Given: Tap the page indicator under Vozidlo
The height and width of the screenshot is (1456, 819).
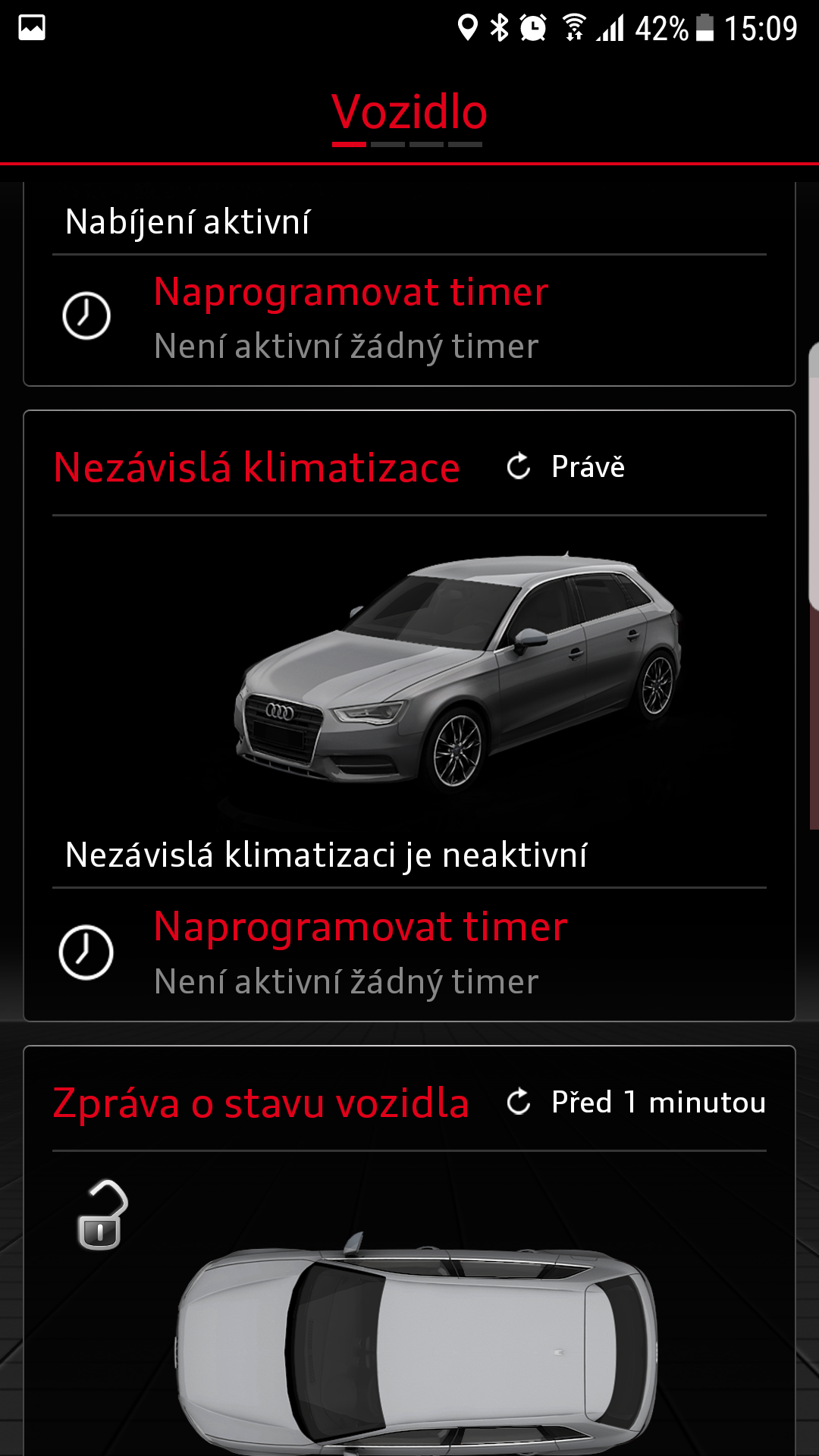Looking at the screenshot, I should point(407,144).
